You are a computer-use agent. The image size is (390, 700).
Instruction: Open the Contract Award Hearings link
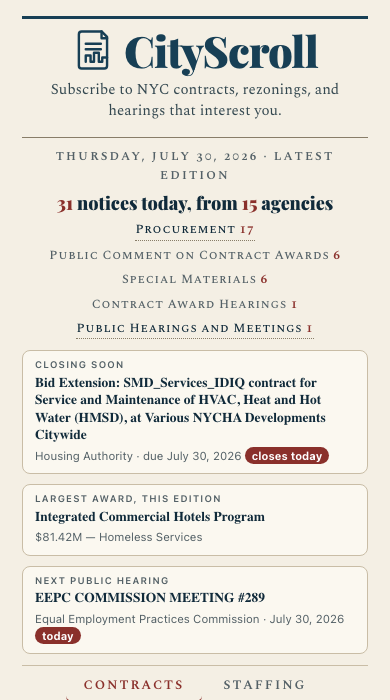[195, 304]
